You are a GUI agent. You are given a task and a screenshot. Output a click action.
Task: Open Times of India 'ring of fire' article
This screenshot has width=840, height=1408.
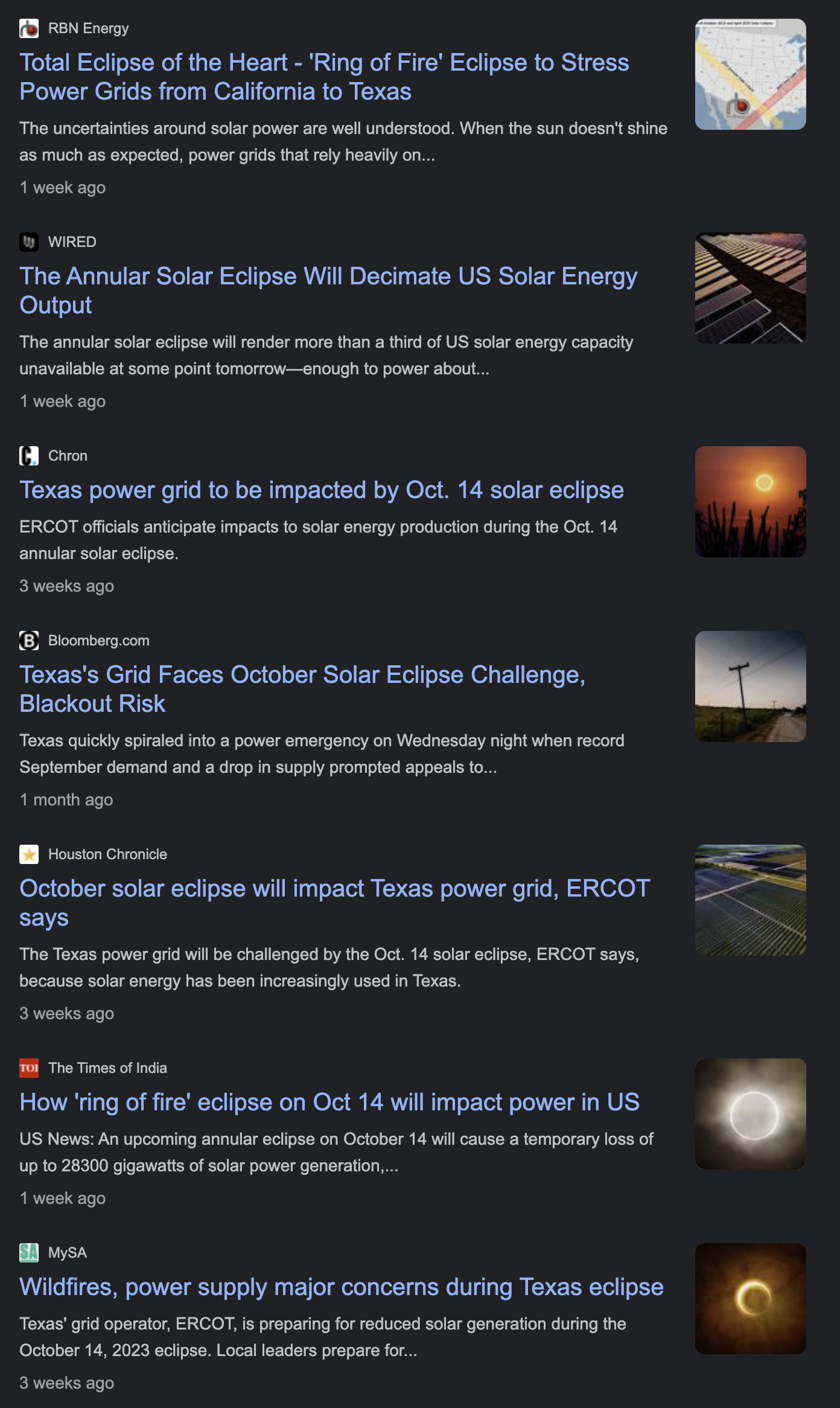[329, 1102]
